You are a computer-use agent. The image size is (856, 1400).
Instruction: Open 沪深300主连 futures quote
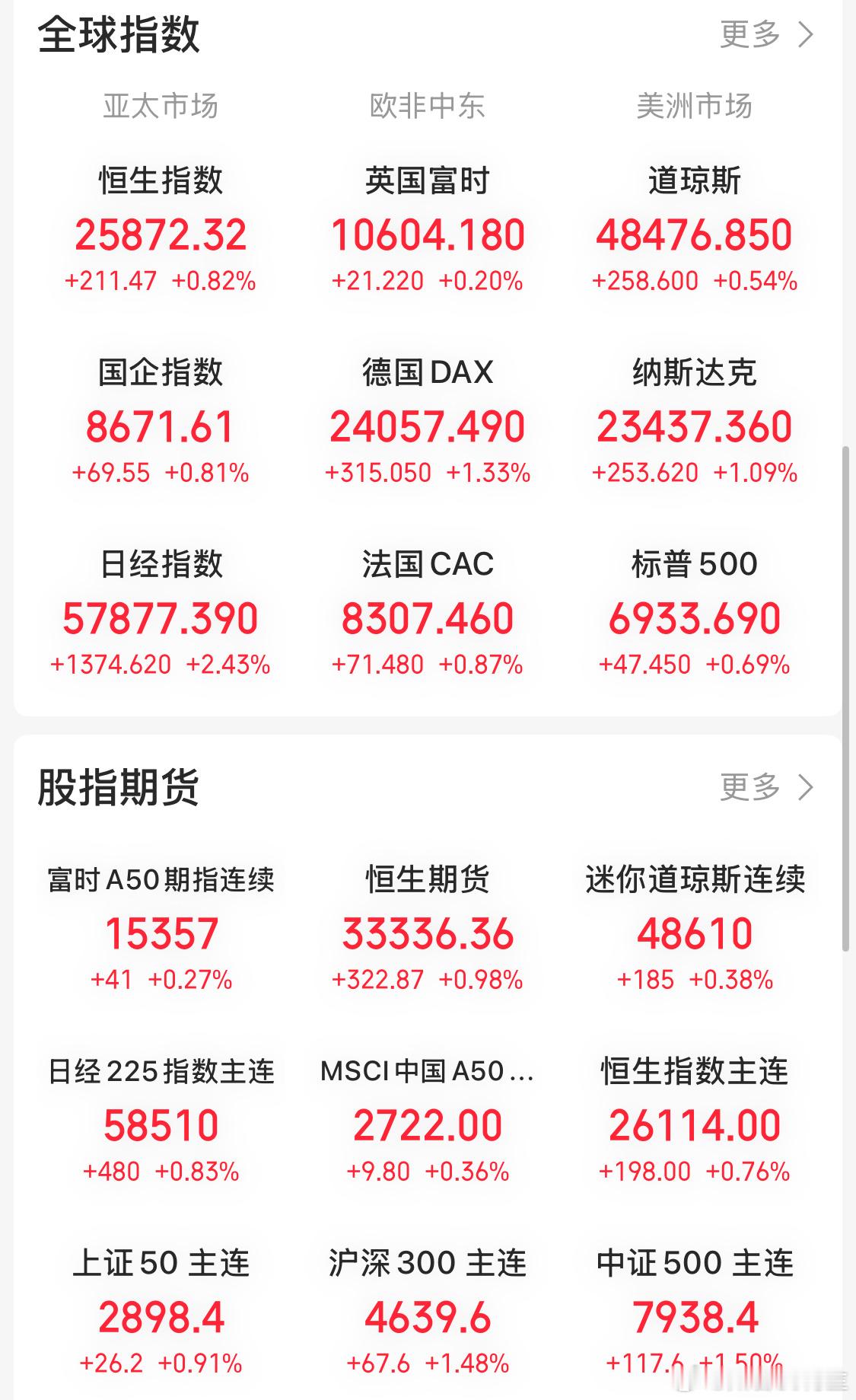tap(428, 1309)
